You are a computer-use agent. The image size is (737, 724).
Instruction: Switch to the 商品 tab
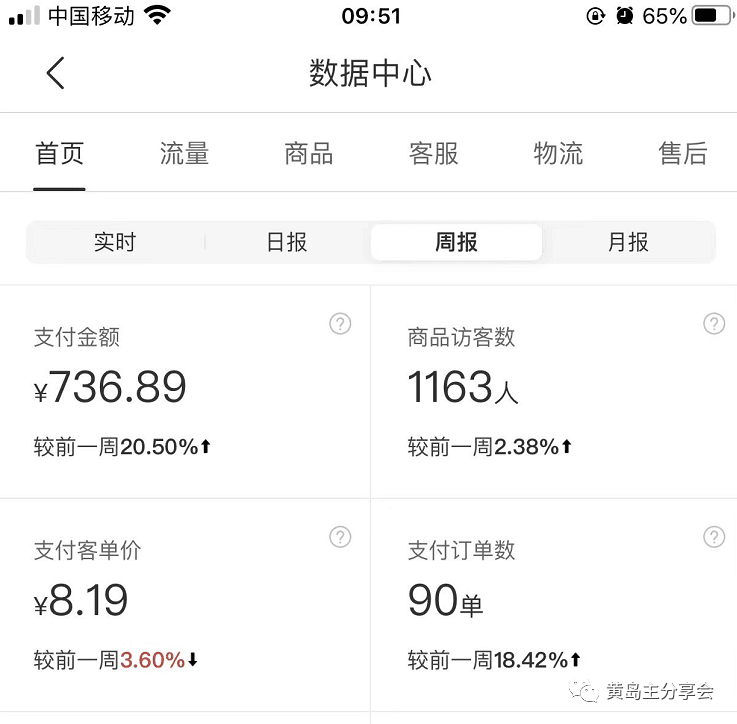(x=309, y=153)
